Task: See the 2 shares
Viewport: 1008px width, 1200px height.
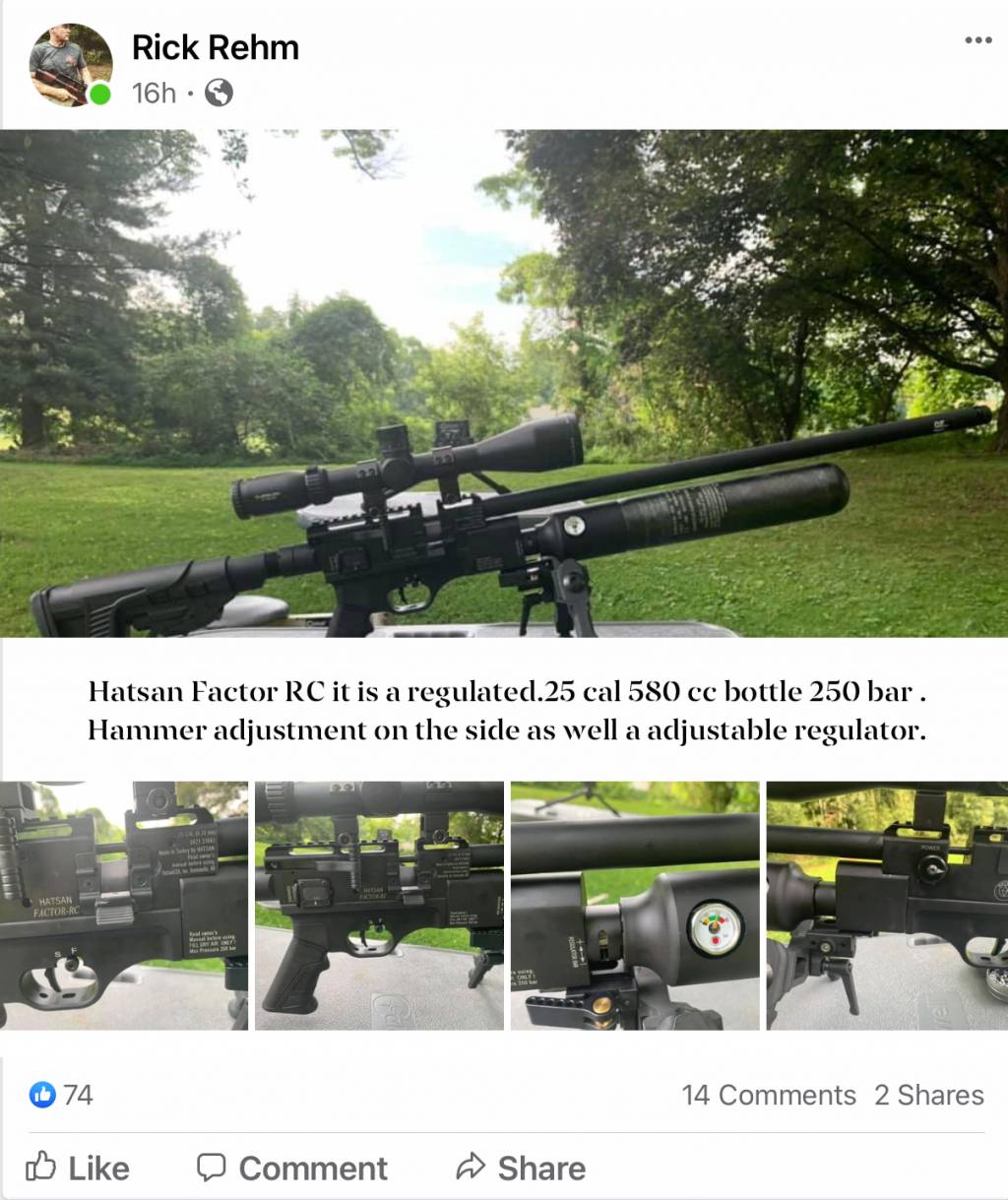Action: point(928,1095)
